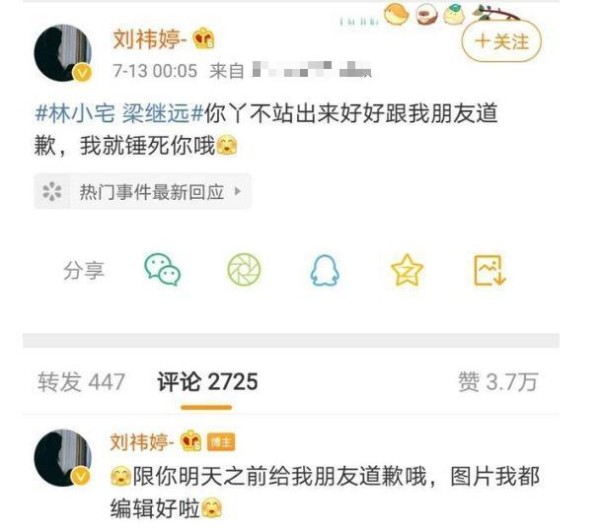Open commenter 刘祎婷's avatar in comments

point(62,458)
